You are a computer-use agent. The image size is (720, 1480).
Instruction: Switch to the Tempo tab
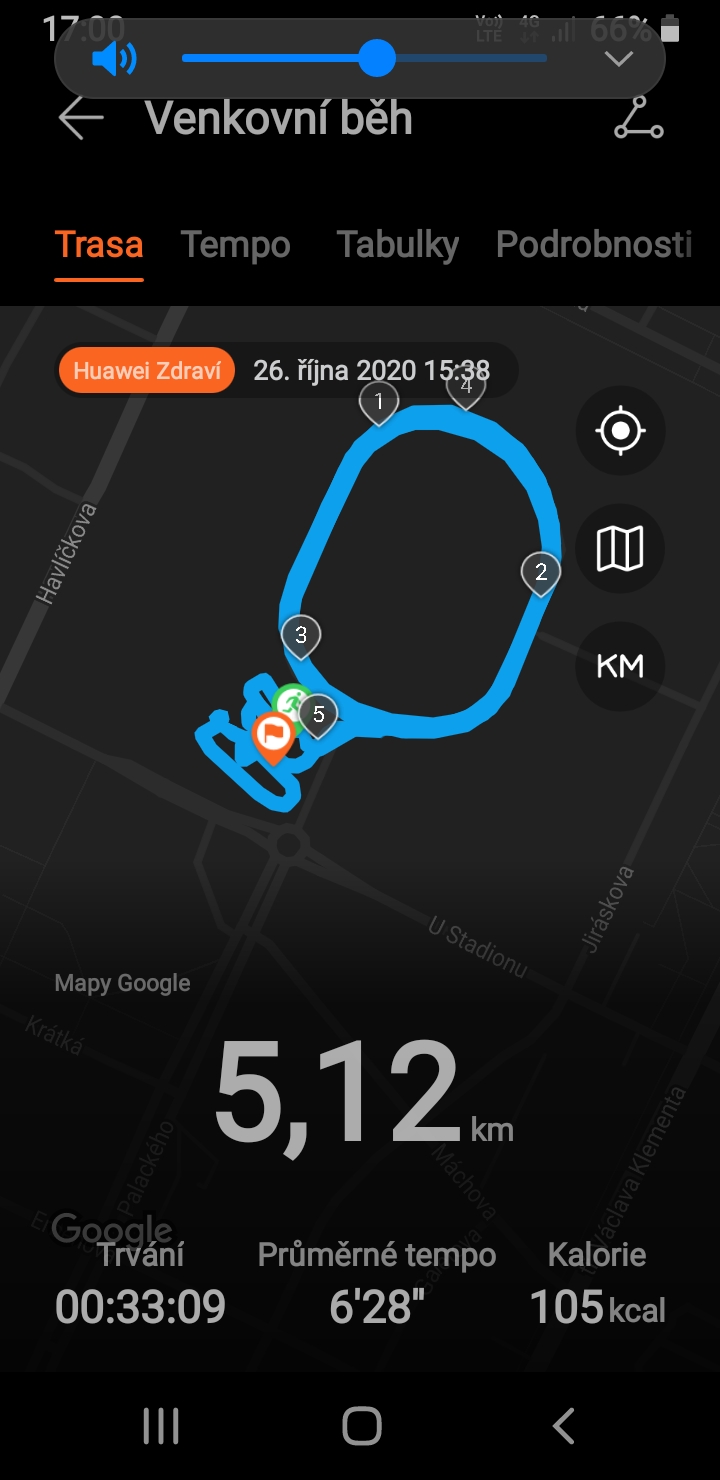pos(236,245)
